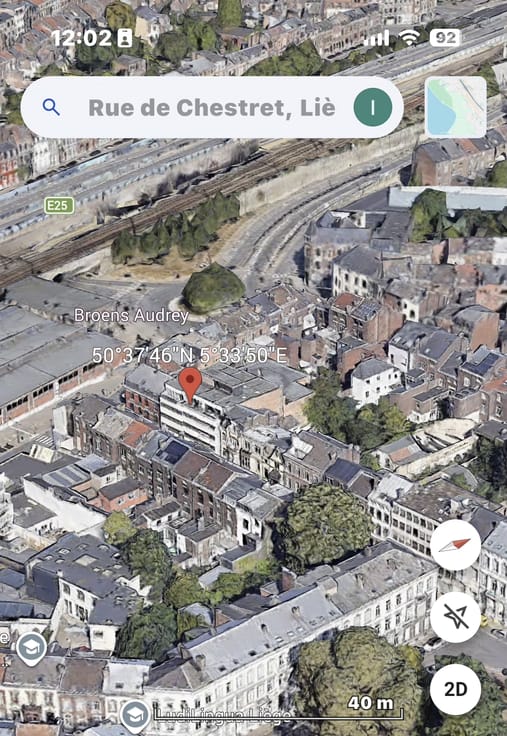Open the Broens Audrey place label
Viewport: 507px width, 736px height.
(x=131, y=315)
